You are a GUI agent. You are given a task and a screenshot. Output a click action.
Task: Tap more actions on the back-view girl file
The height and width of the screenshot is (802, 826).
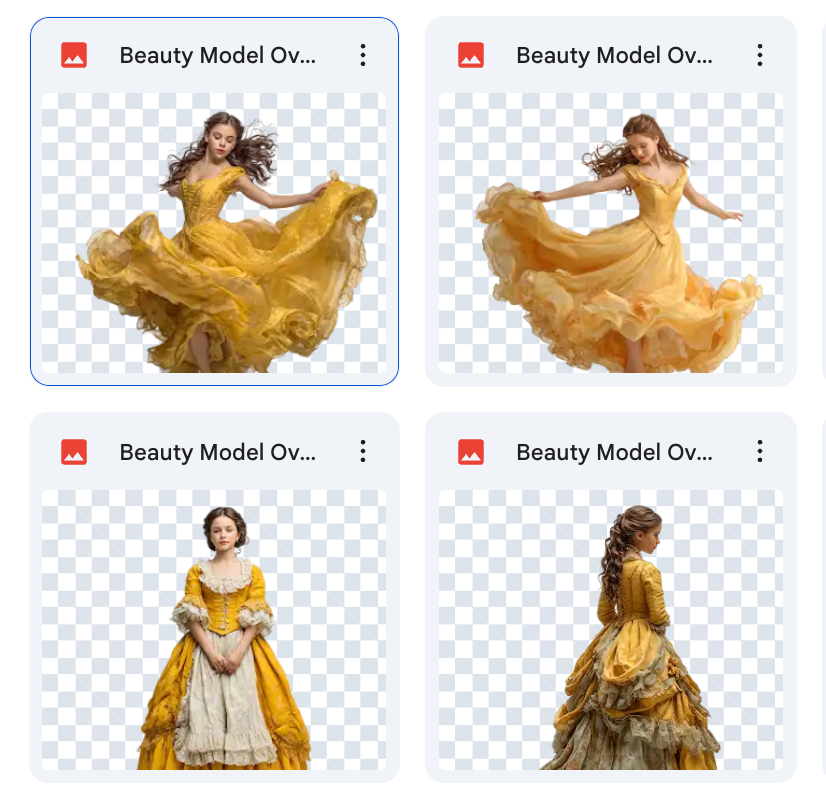(760, 452)
